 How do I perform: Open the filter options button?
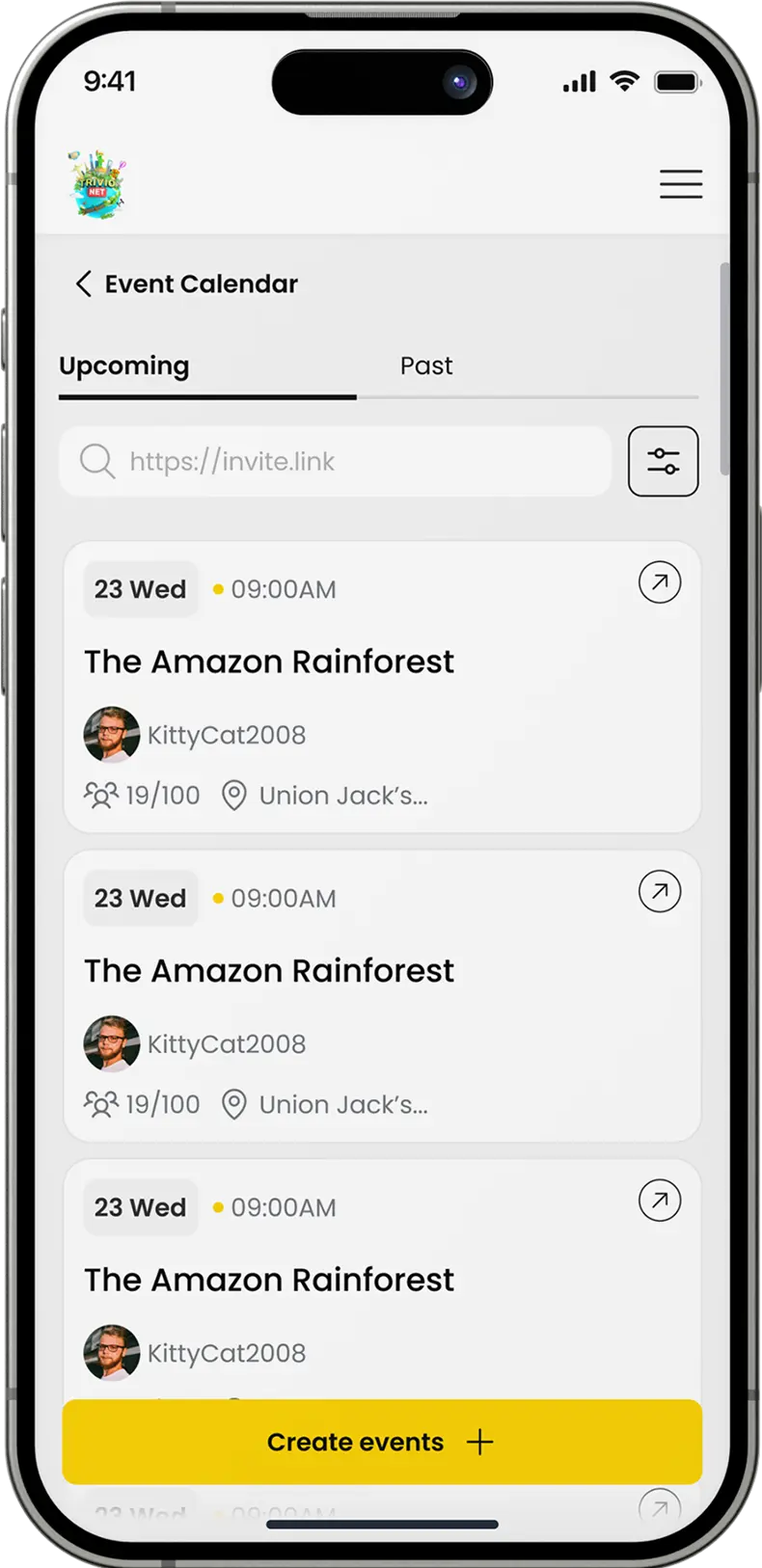663,461
